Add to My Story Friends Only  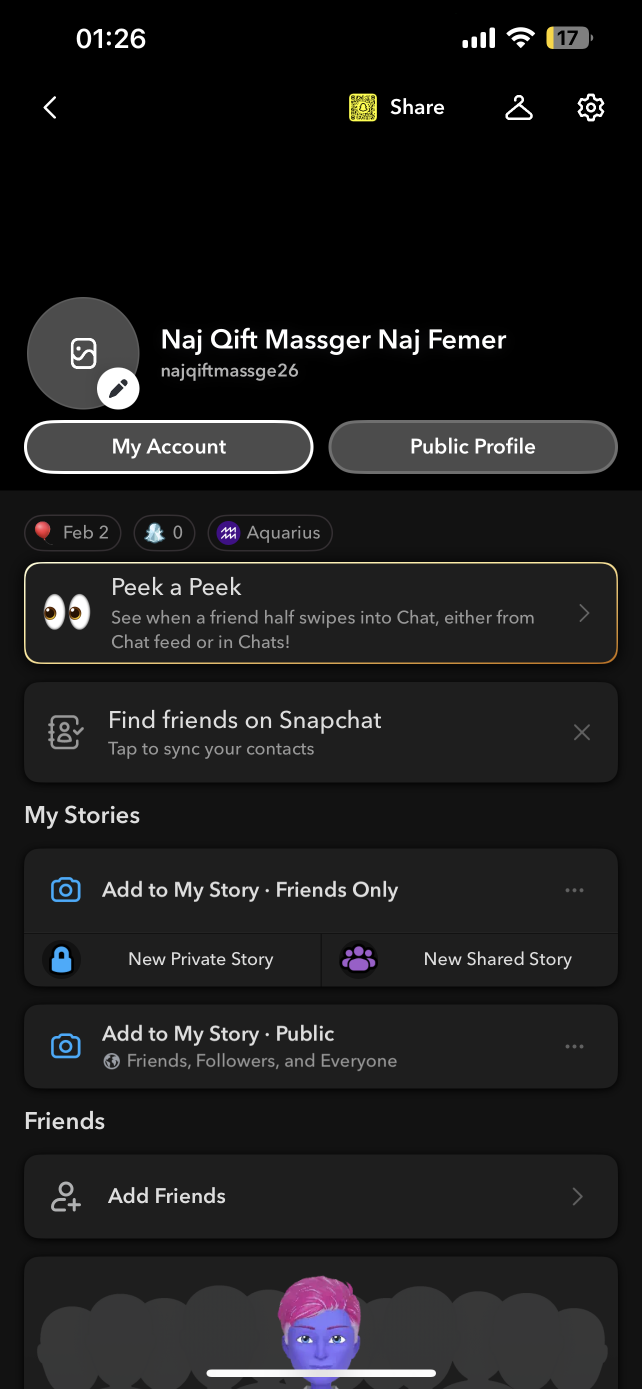[250, 890]
